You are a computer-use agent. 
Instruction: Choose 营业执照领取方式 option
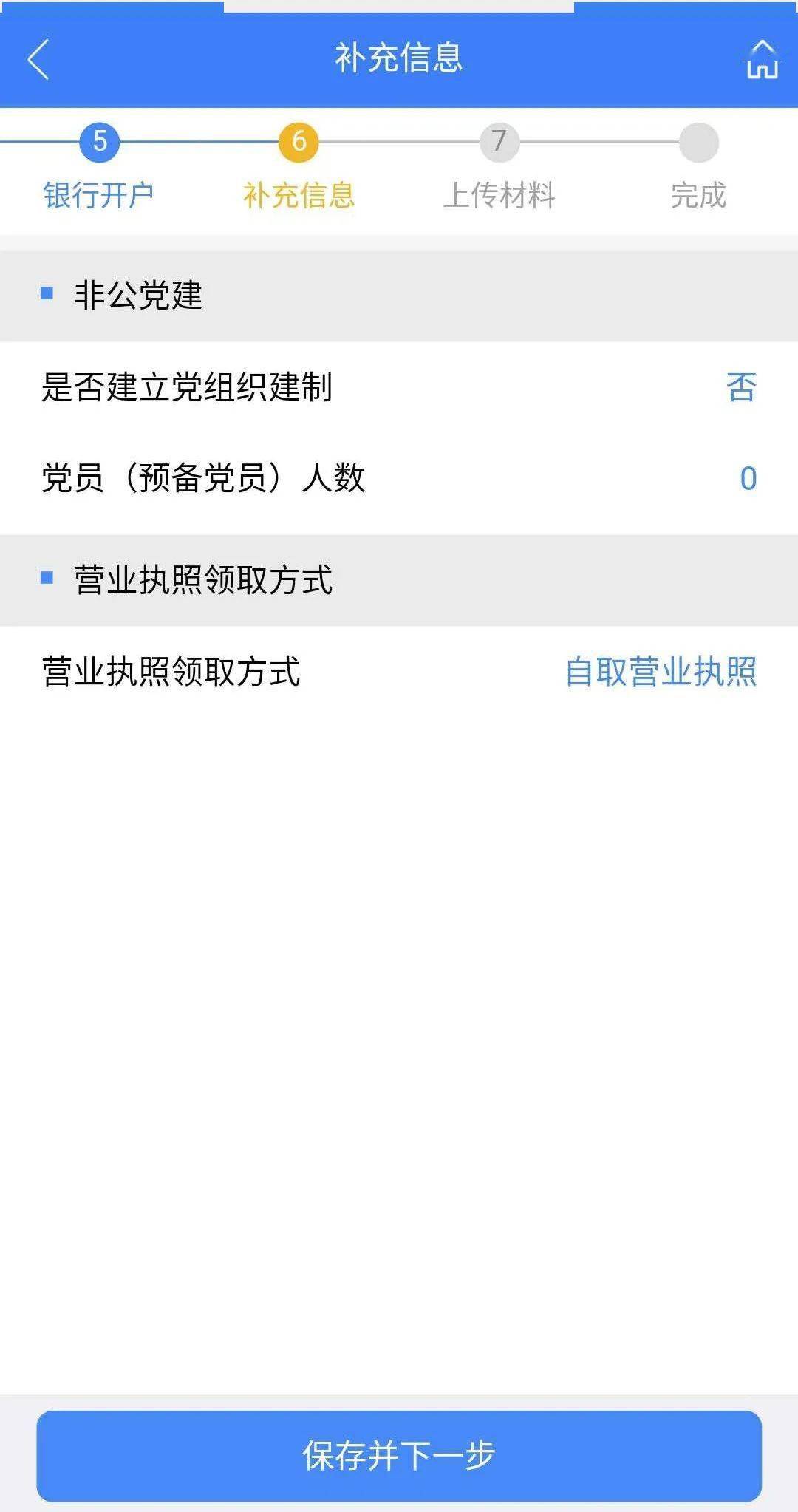pyautogui.click(x=661, y=672)
